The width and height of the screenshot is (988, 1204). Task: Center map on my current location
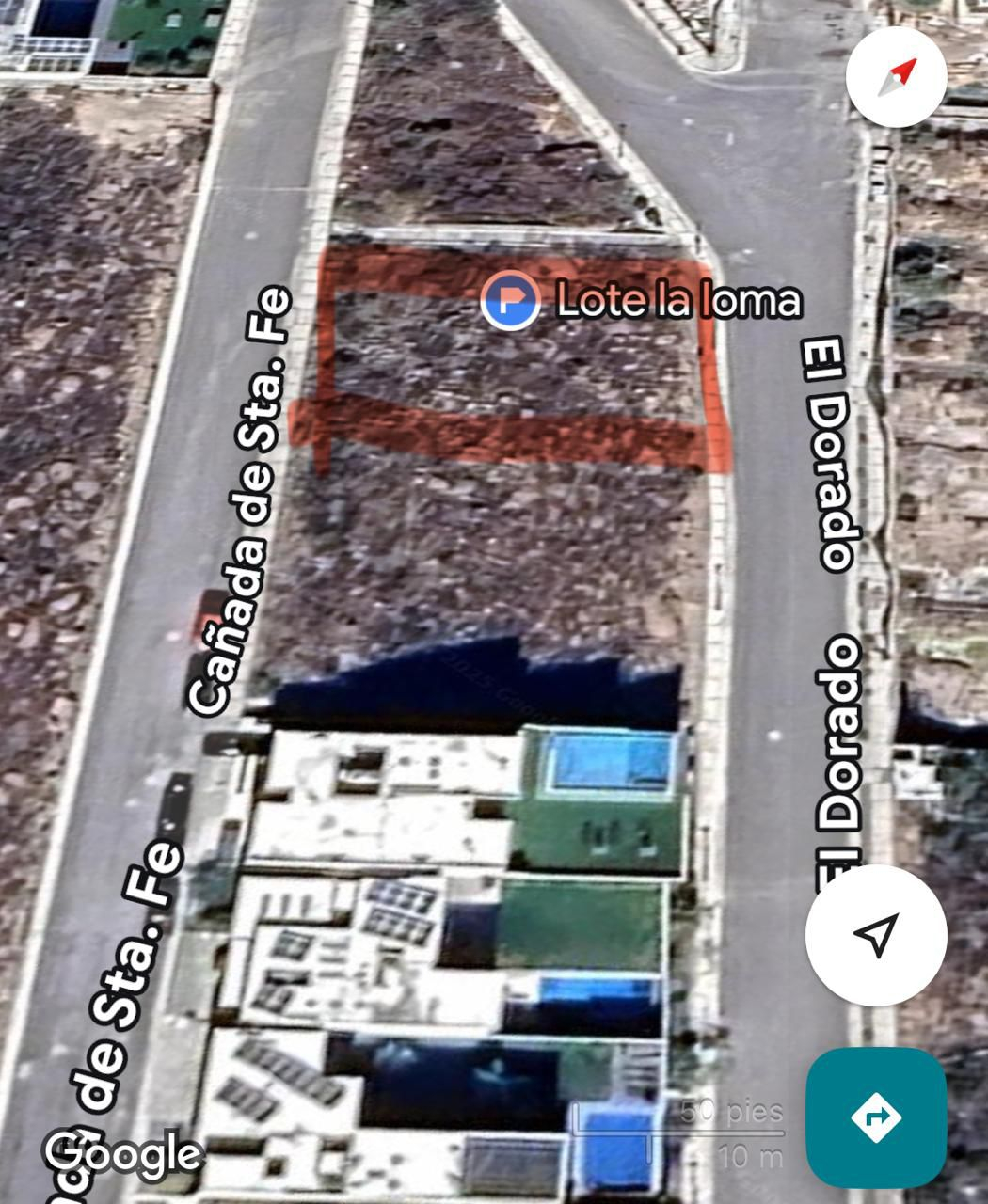(875, 935)
